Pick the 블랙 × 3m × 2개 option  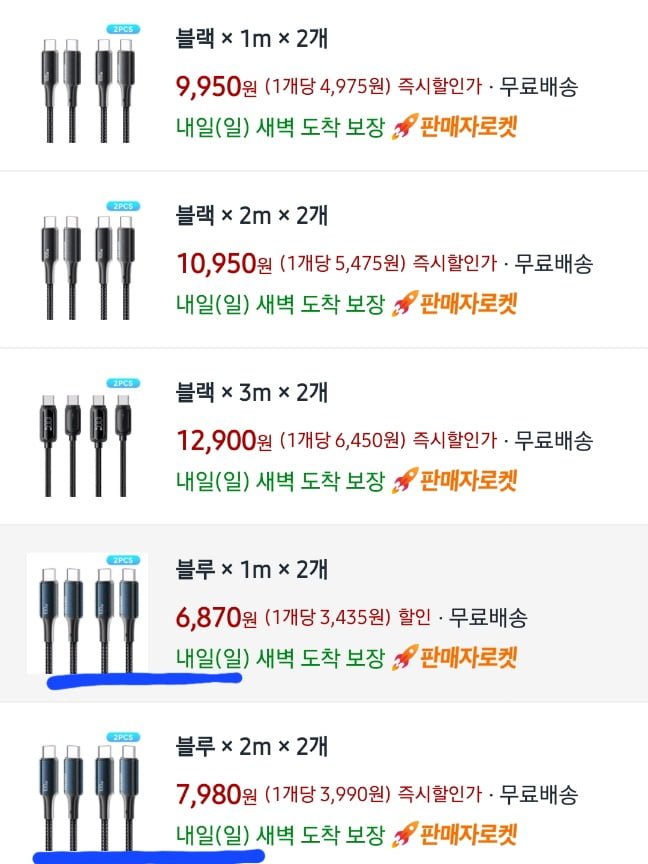tap(252, 392)
